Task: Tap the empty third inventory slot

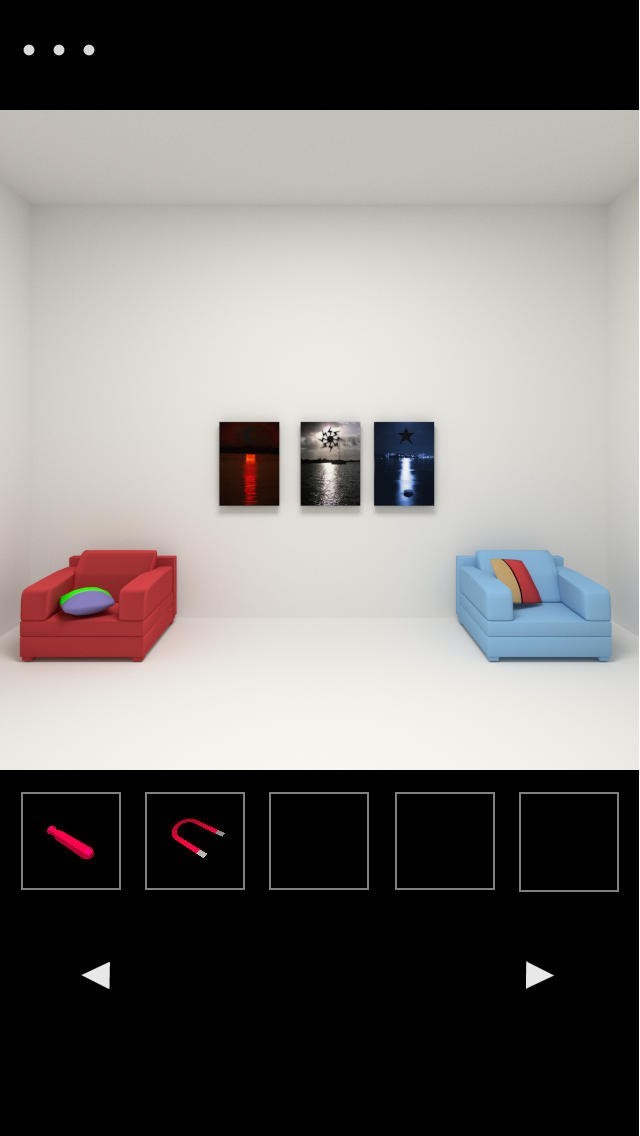Action: 319,840
